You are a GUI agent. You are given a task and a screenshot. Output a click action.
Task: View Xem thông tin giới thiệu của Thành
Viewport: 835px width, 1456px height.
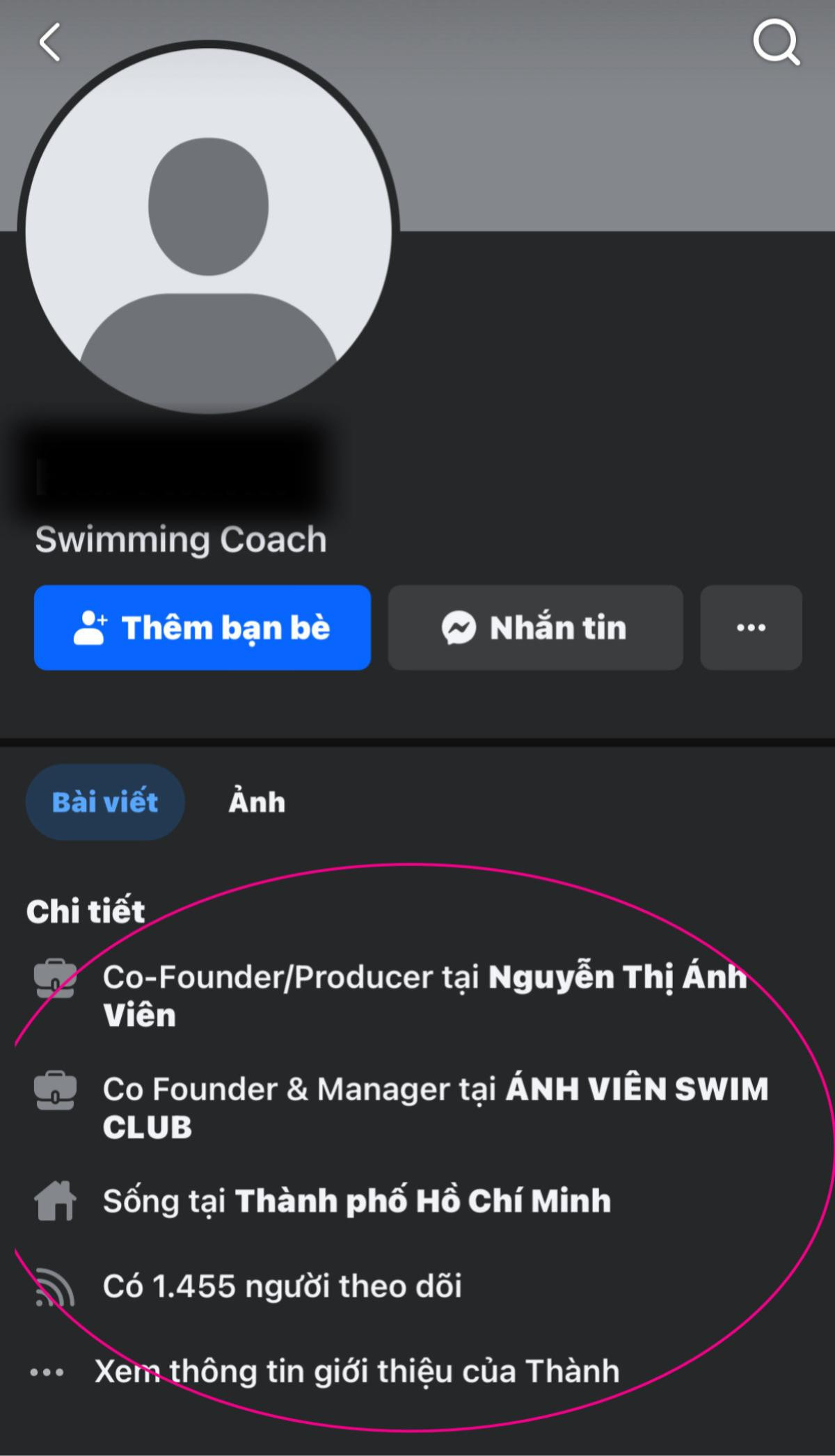click(x=356, y=1371)
